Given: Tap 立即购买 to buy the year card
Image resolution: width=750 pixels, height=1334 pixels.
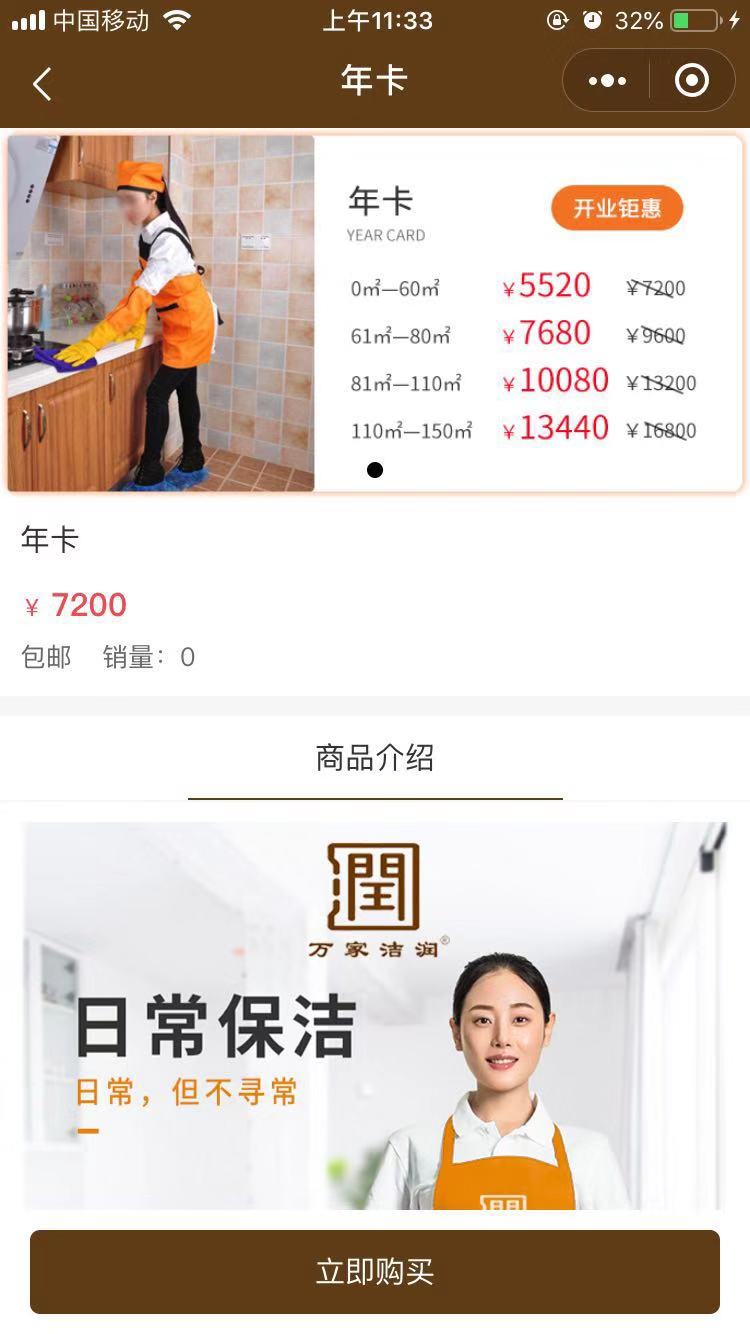Looking at the screenshot, I should [375, 1272].
